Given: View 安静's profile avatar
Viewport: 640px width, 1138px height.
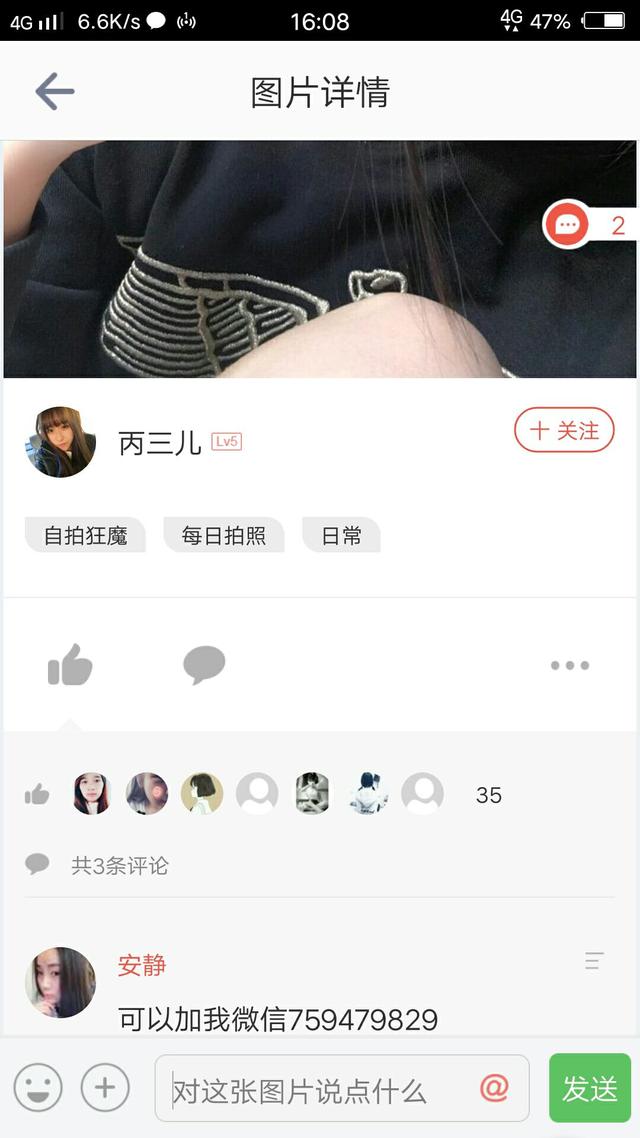Looking at the screenshot, I should 60,982.
